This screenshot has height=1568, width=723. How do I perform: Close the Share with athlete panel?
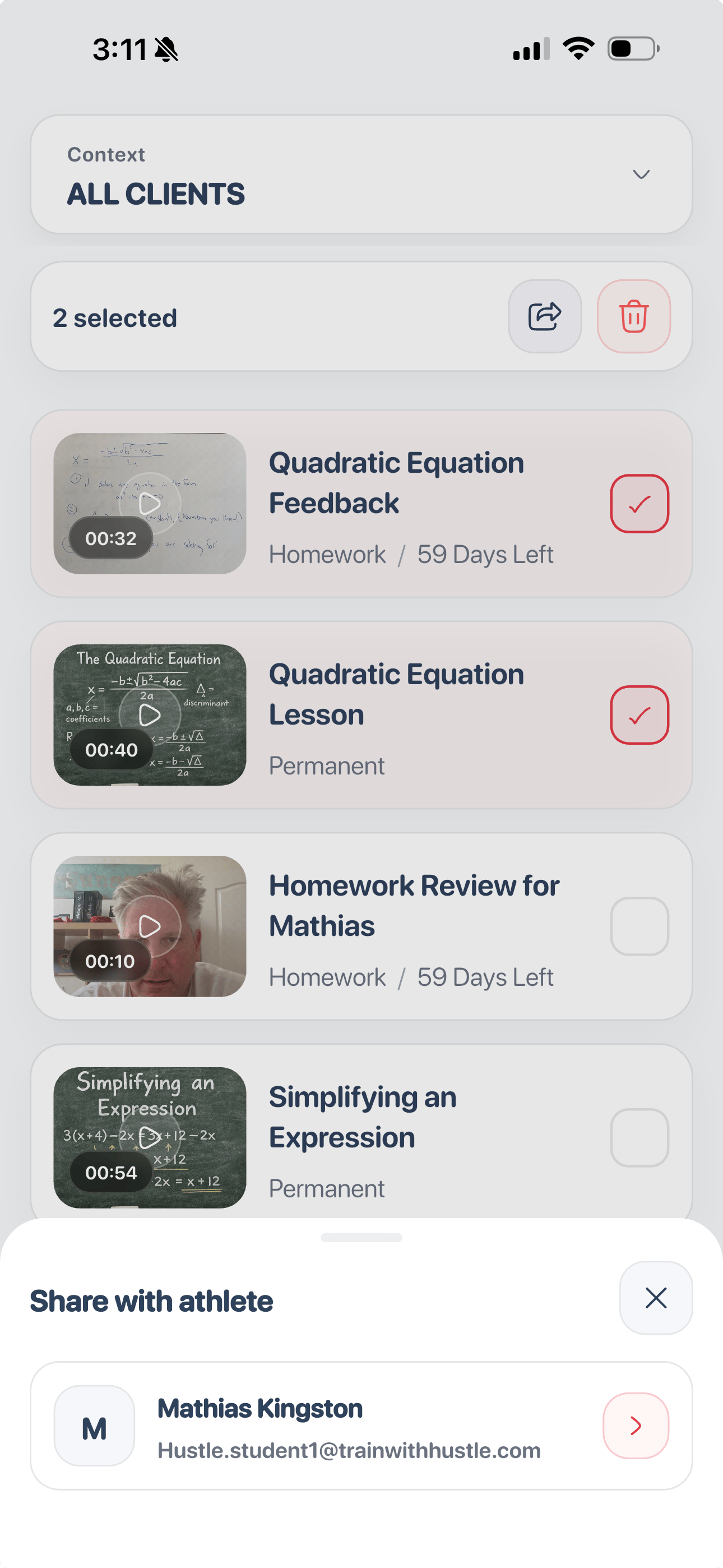(655, 1297)
